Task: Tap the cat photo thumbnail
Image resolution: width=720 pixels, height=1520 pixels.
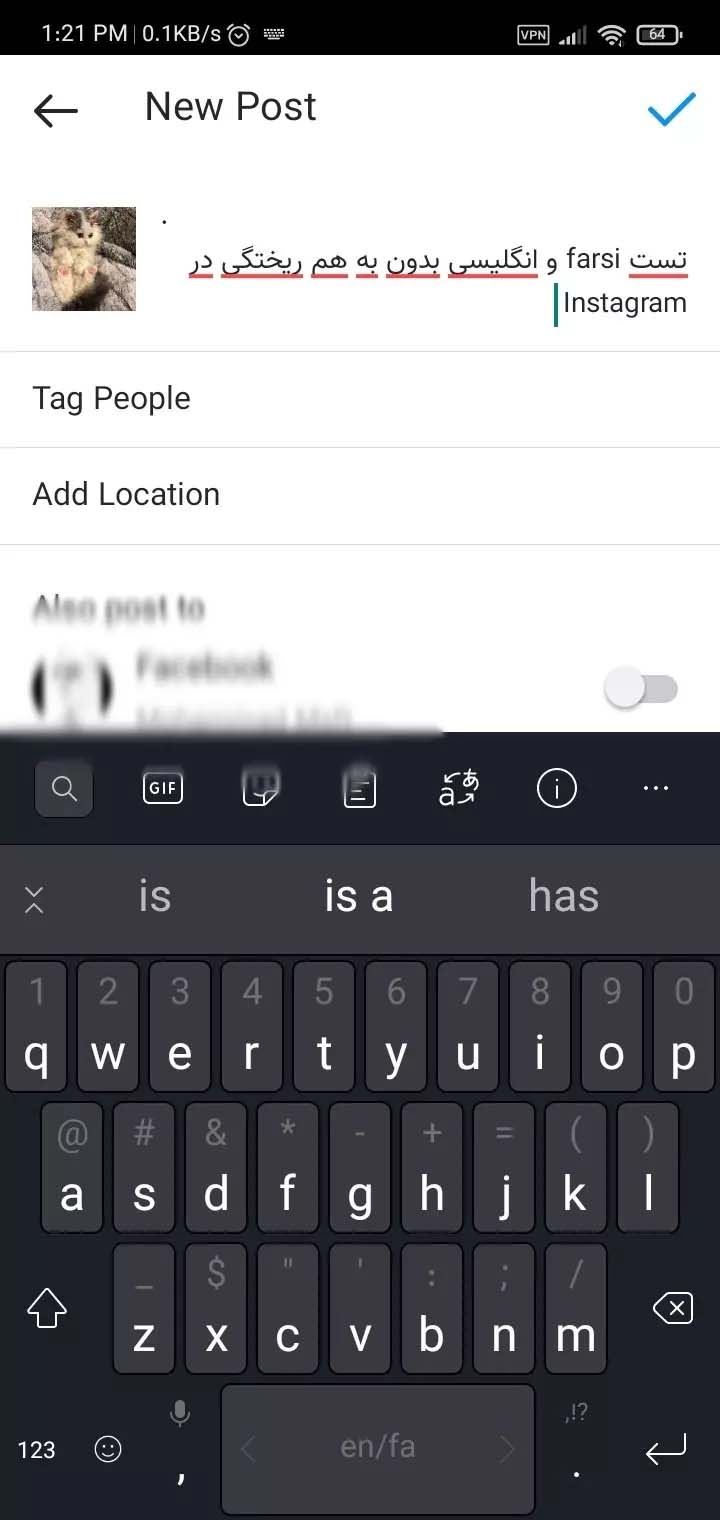Action: (x=84, y=259)
